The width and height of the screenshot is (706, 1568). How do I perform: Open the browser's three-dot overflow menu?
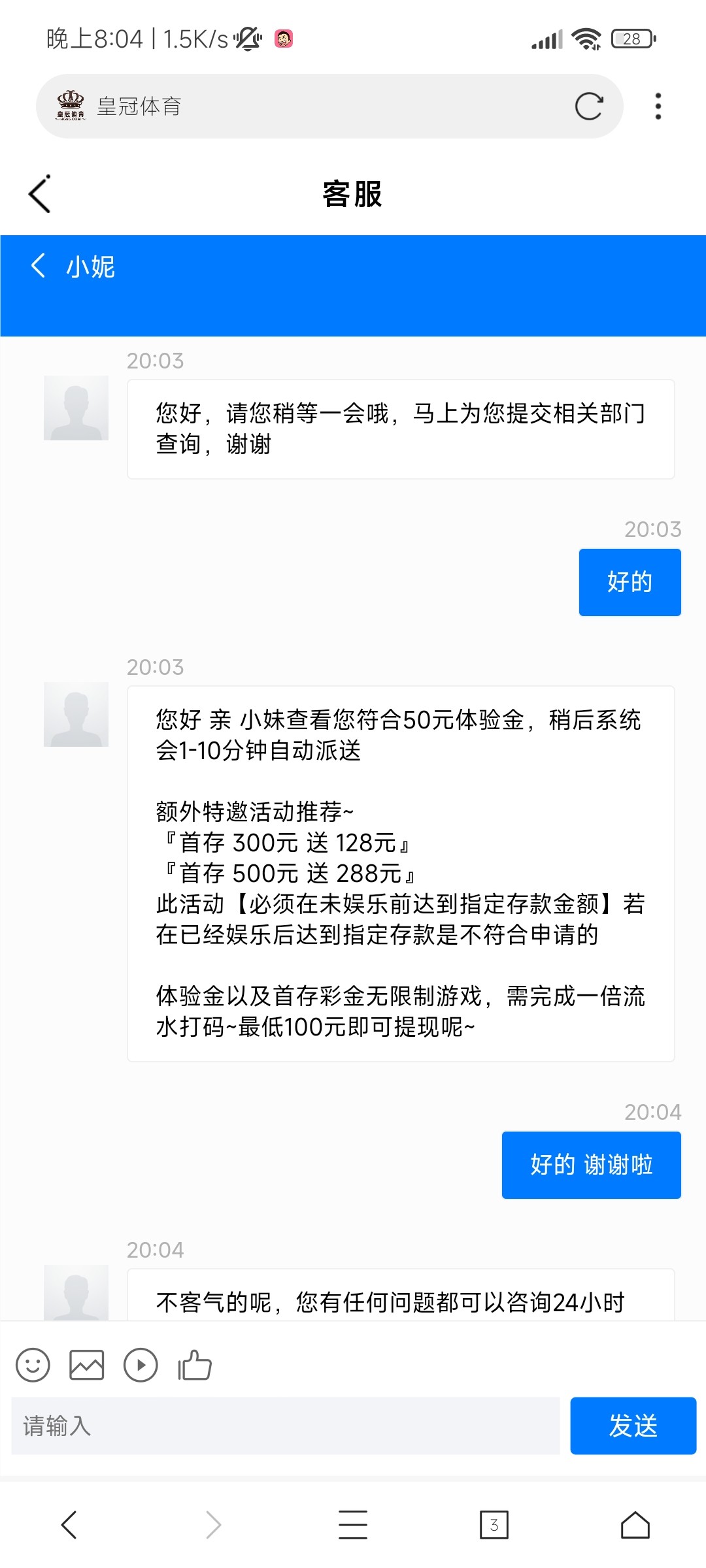658,106
